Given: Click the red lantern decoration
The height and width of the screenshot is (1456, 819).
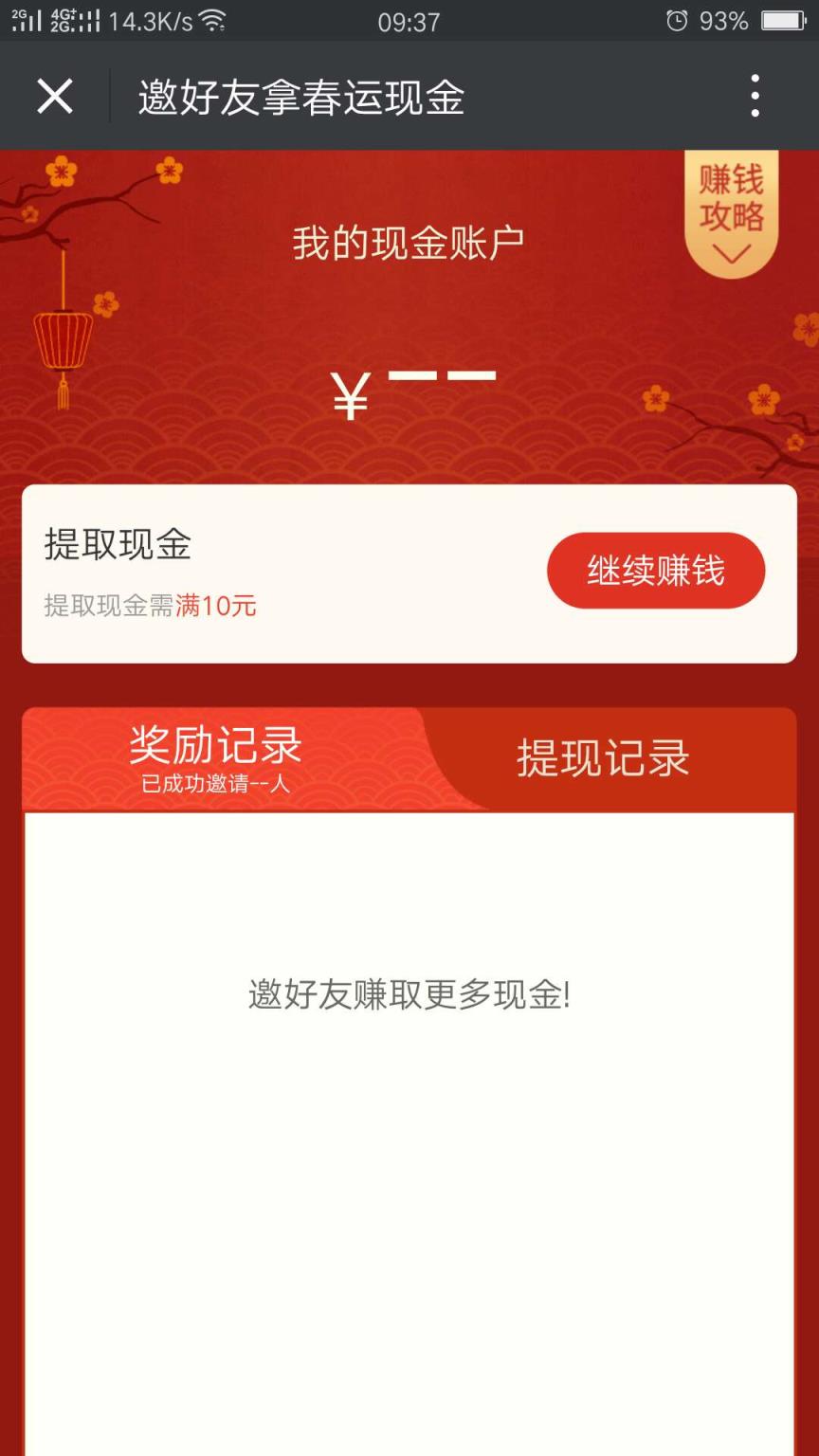Looking at the screenshot, I should (63, 341).
